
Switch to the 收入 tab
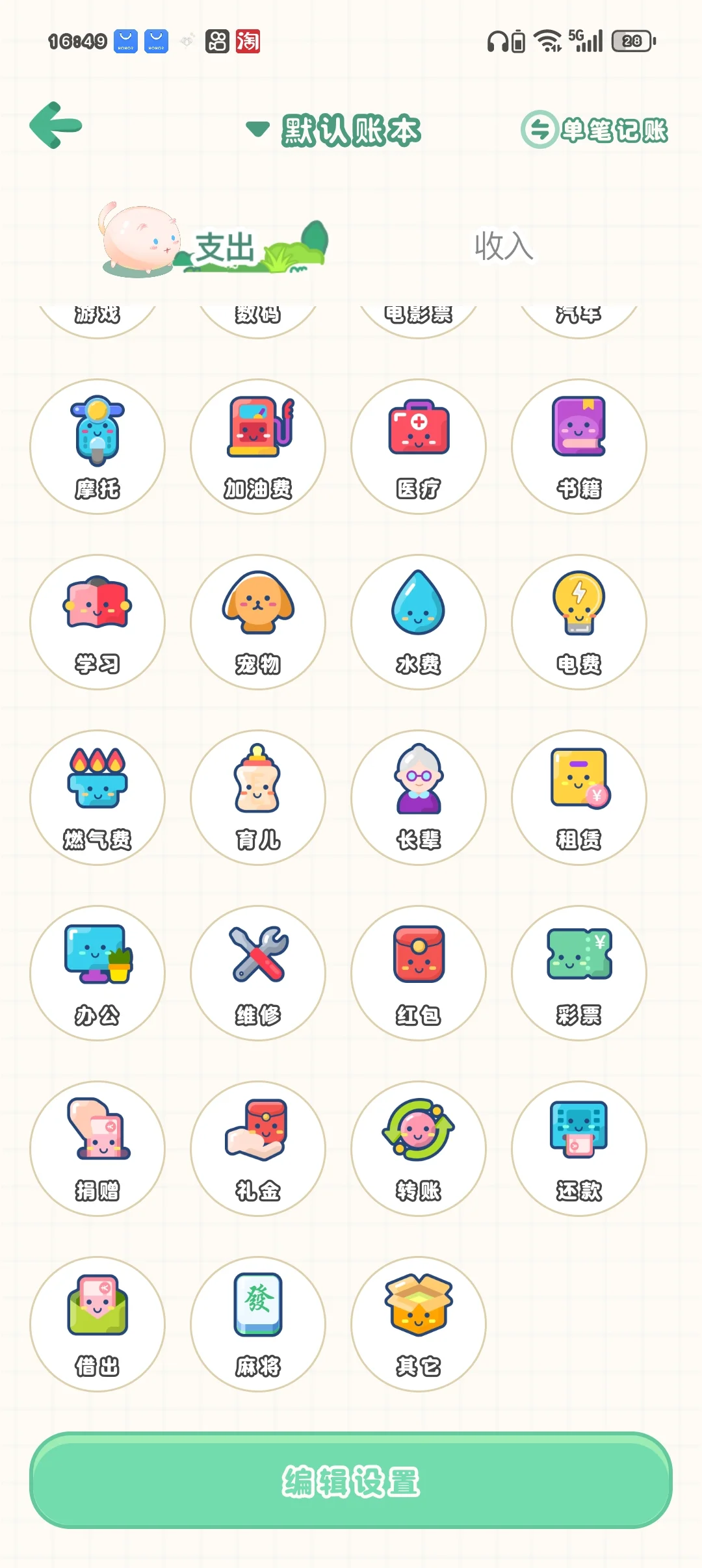(x=504, y=246)
